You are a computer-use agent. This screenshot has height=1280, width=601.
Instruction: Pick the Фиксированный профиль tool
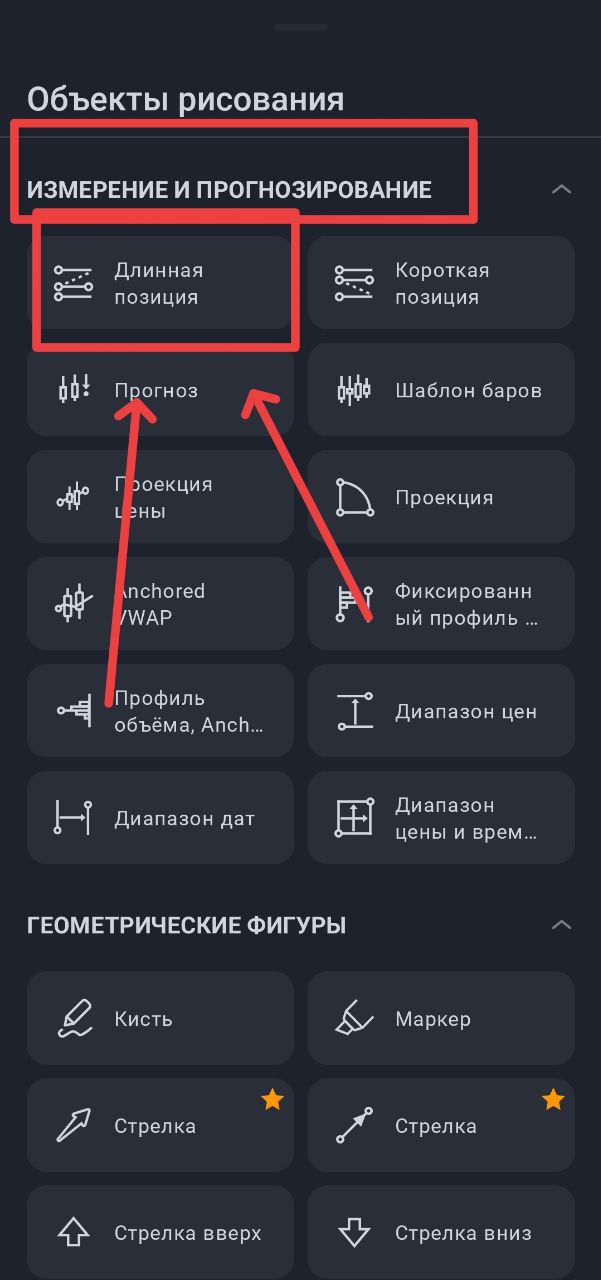(441, 604)
